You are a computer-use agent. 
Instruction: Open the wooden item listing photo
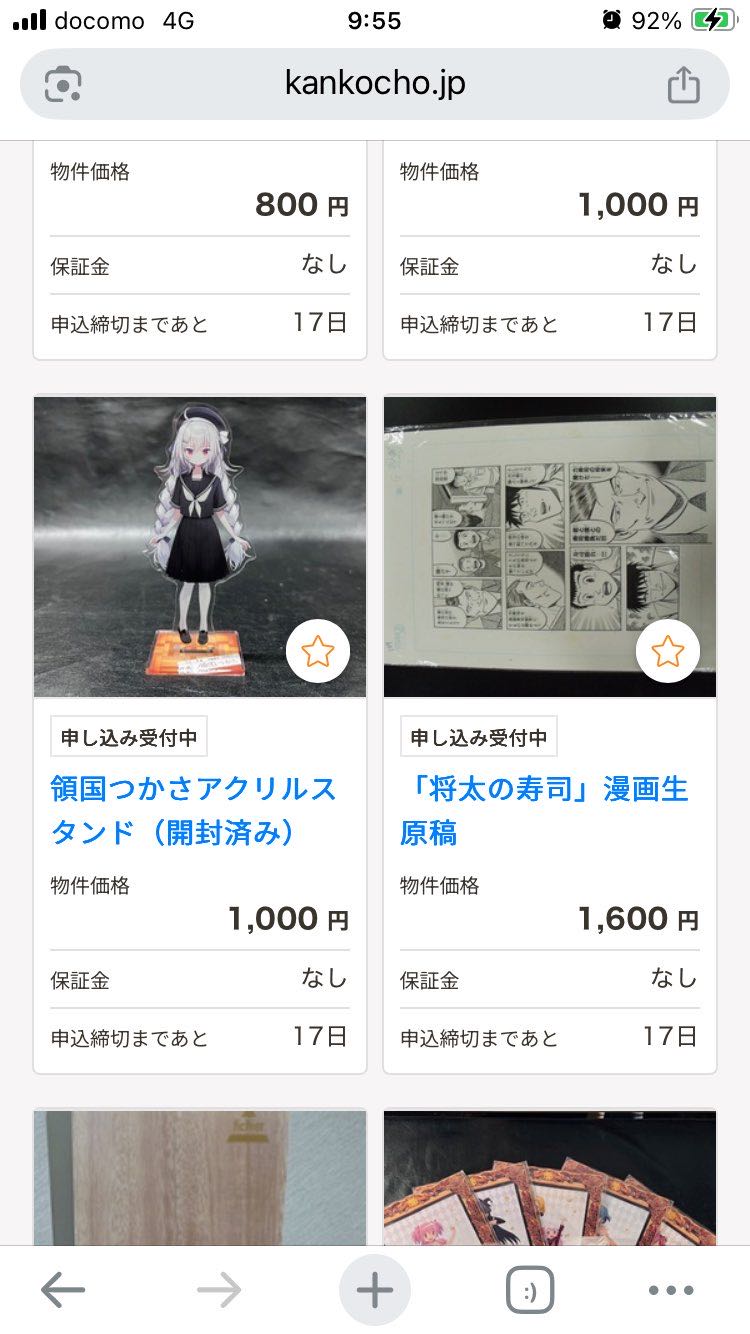(200, 1178)
